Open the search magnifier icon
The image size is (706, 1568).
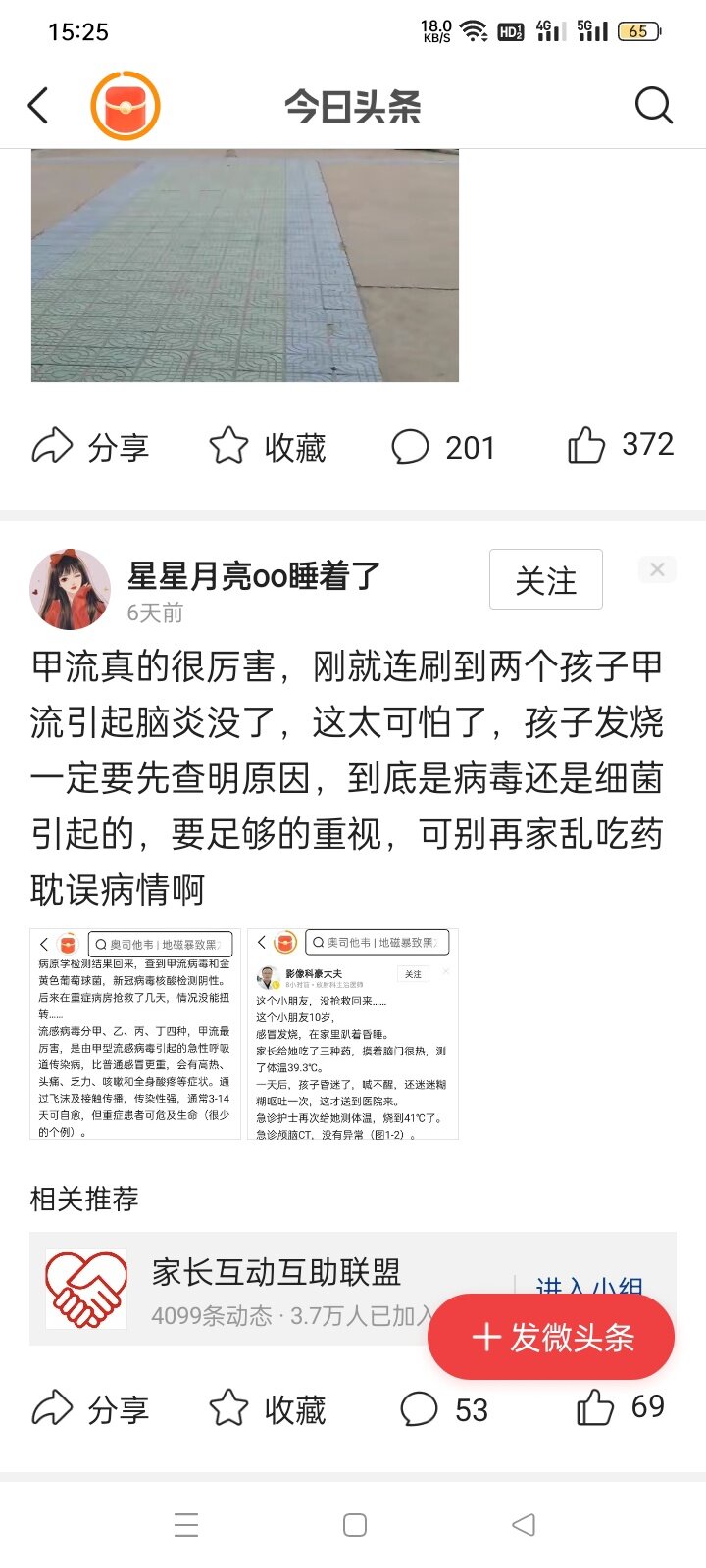(x=653, y=105)
